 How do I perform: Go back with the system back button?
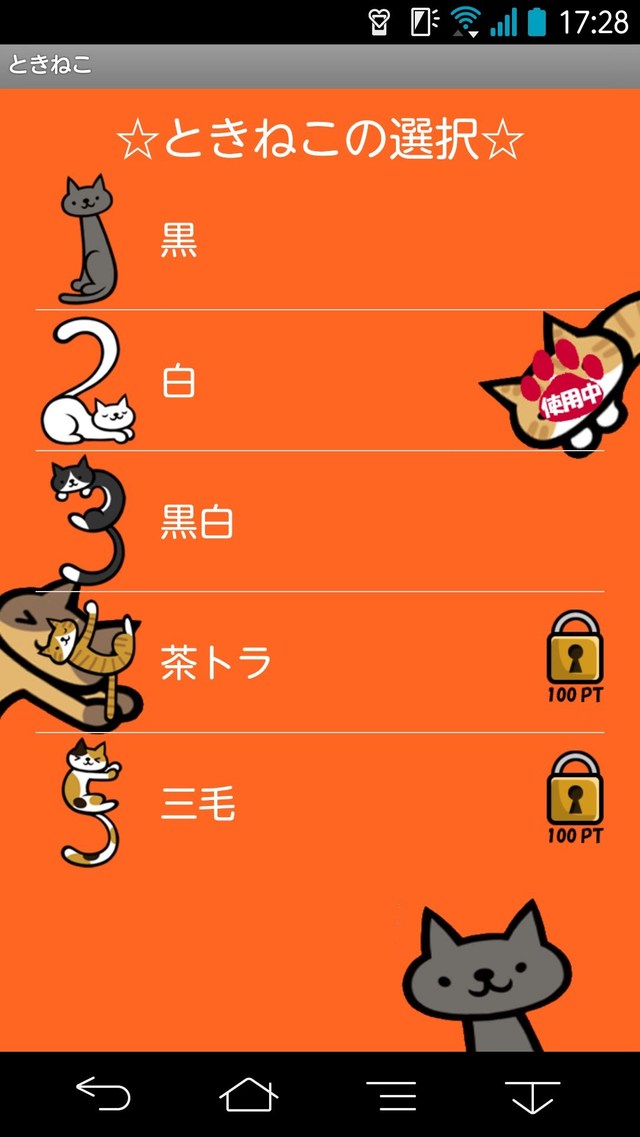(x=103, y=1095)
